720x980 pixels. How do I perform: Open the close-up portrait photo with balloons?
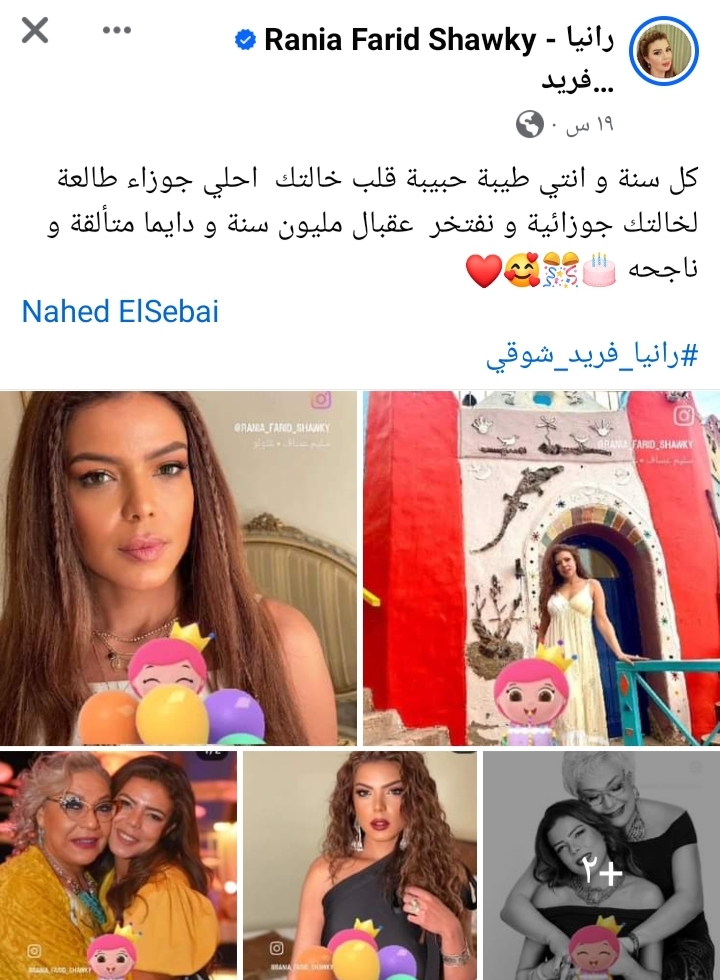(178, 567)
